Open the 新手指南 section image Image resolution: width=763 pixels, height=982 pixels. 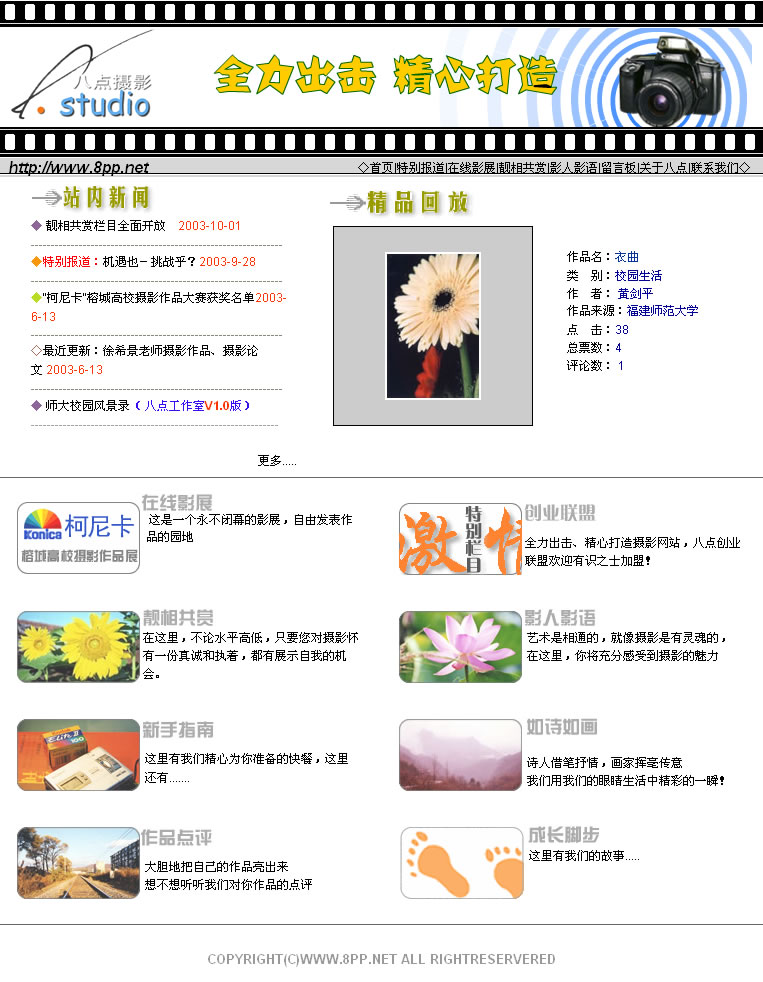(78, 755)
